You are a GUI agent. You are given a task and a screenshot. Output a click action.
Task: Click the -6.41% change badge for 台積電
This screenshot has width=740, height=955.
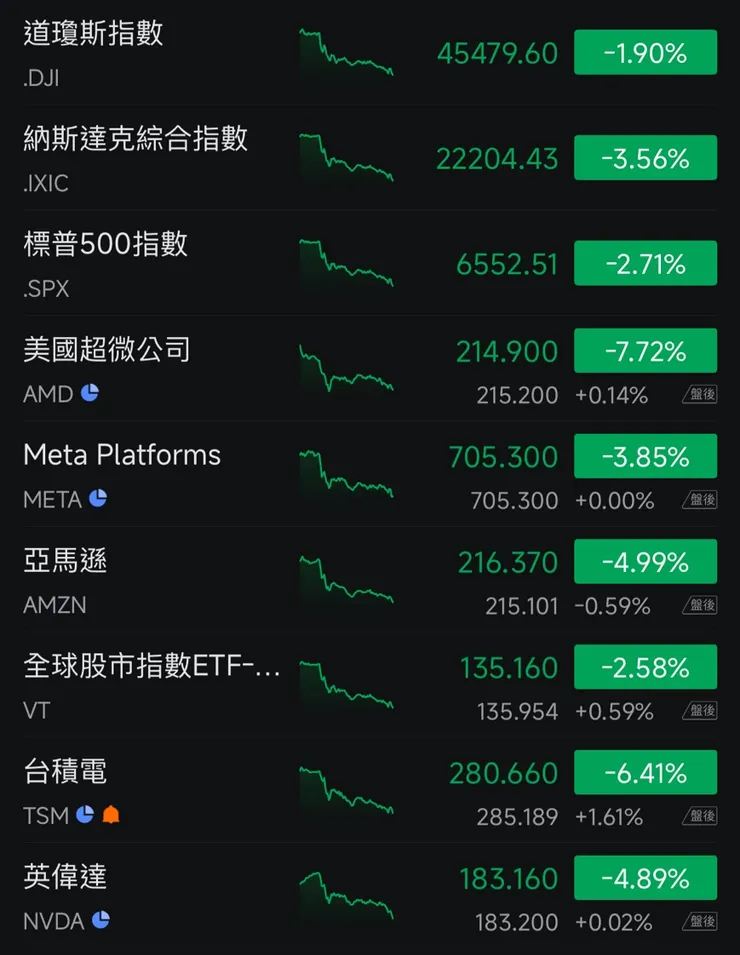645,771
